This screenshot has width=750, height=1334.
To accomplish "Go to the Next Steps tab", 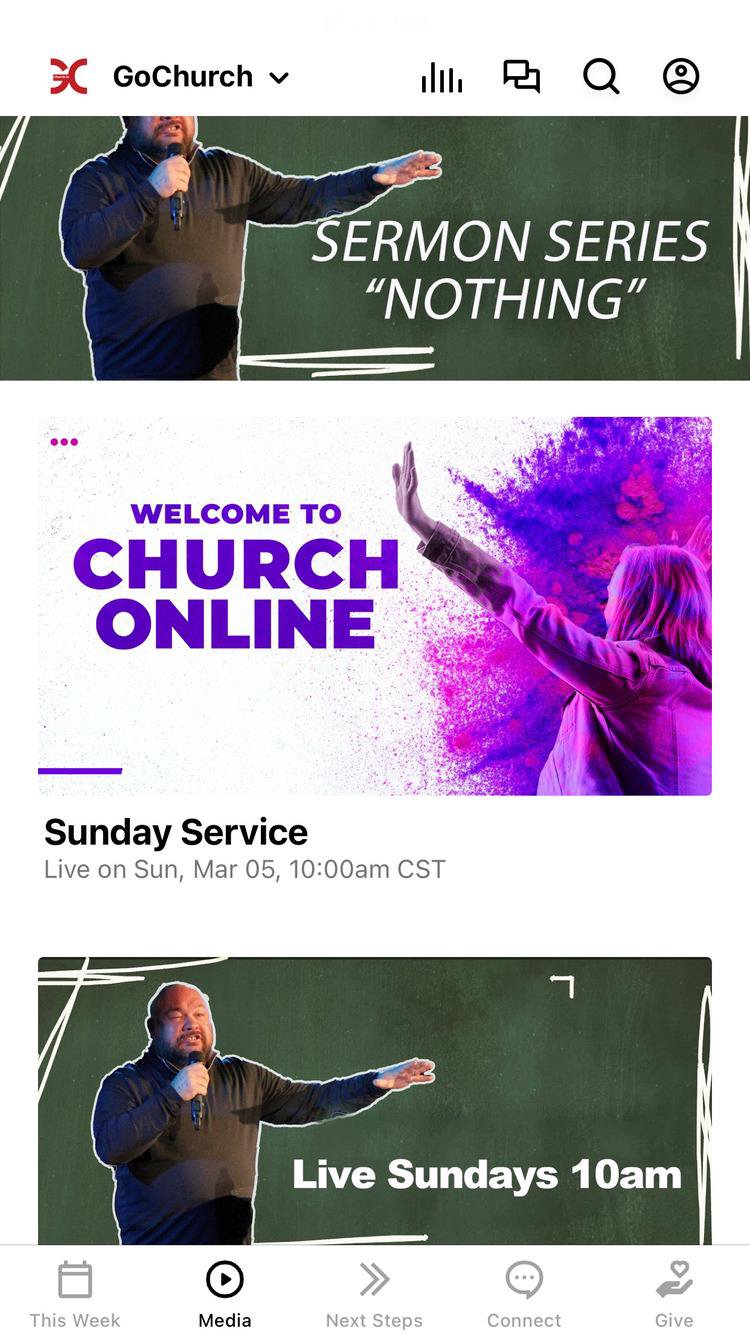I will click(x=375, y=1292).
